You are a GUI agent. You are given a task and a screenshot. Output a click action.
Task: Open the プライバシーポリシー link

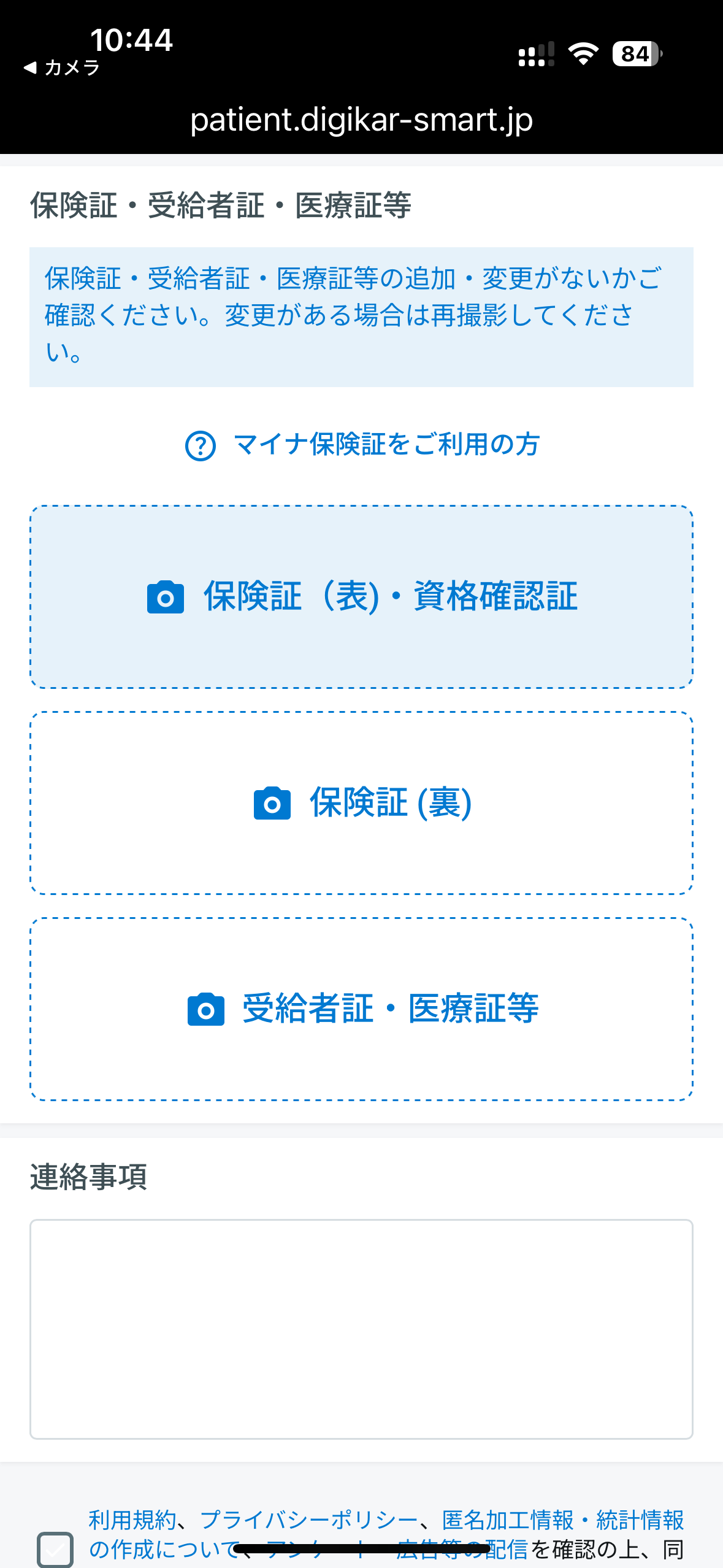pos(309,1520)
